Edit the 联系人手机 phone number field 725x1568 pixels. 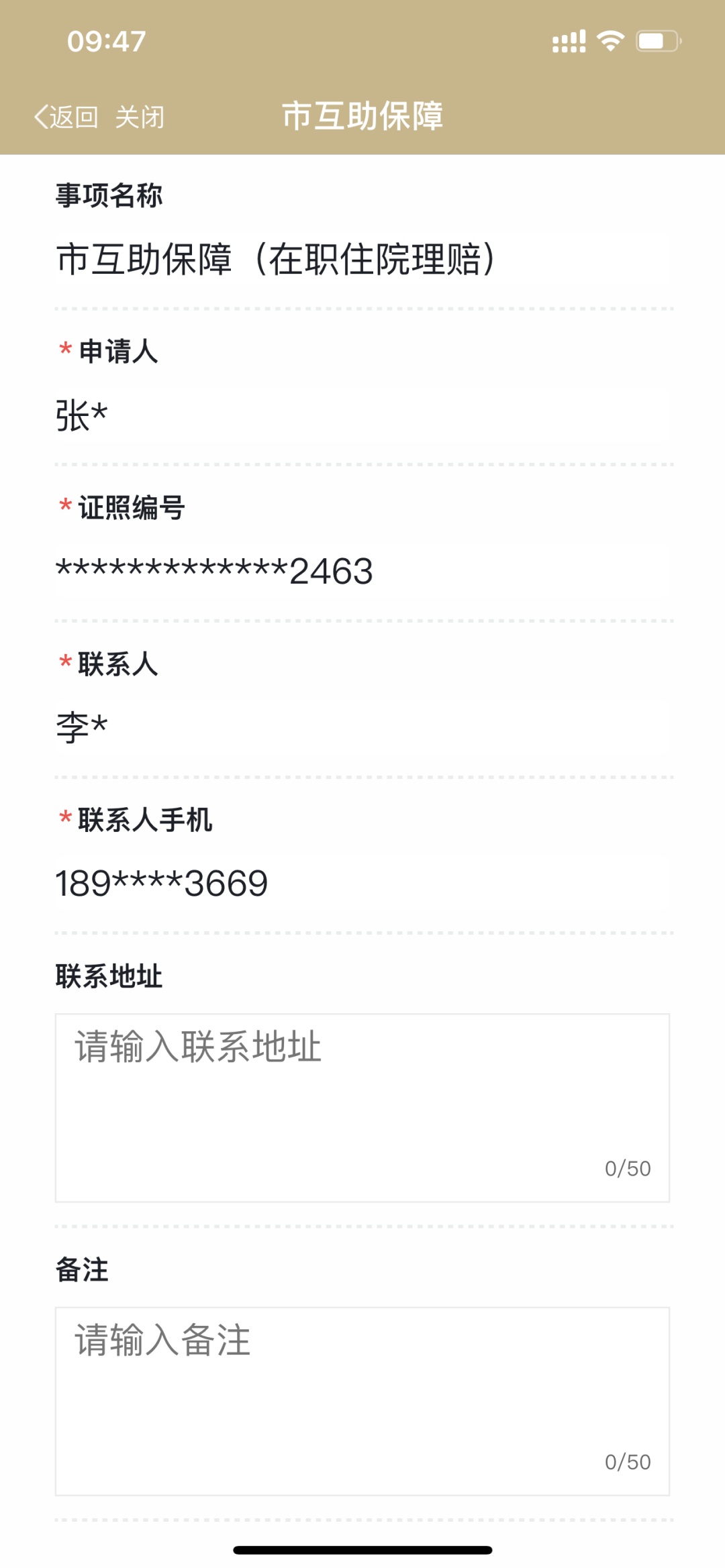[362, 883]
